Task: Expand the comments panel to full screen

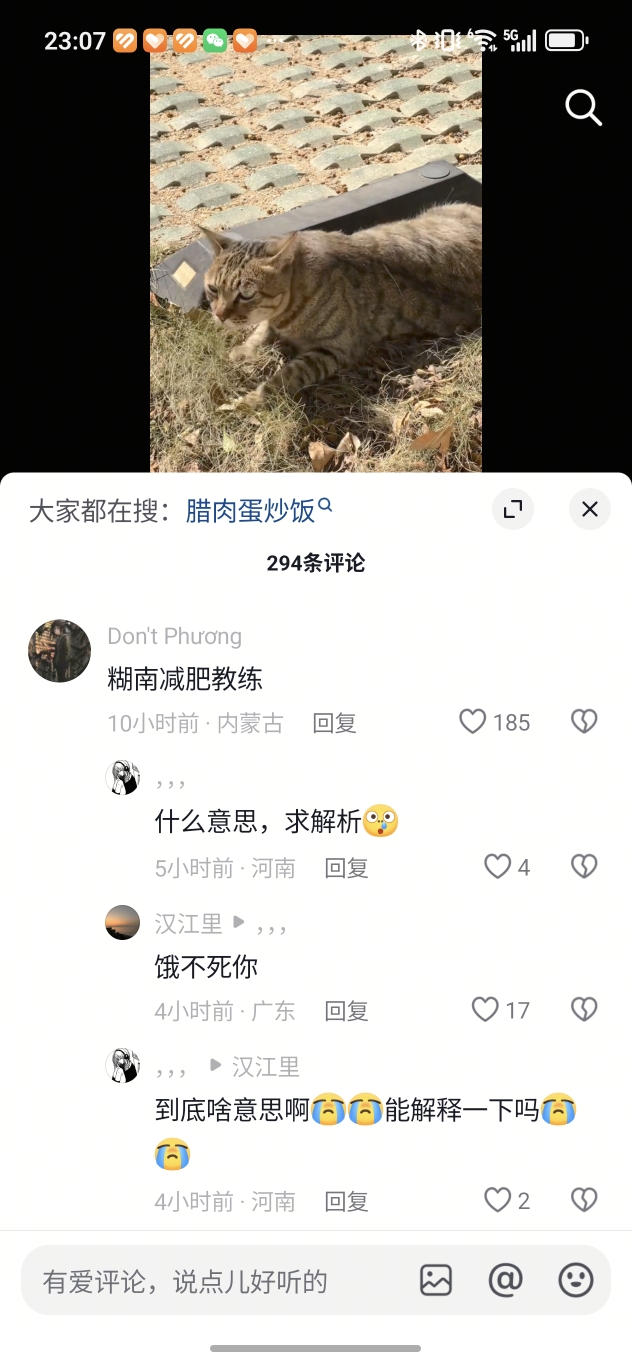Action: click(x=513, y=510)
